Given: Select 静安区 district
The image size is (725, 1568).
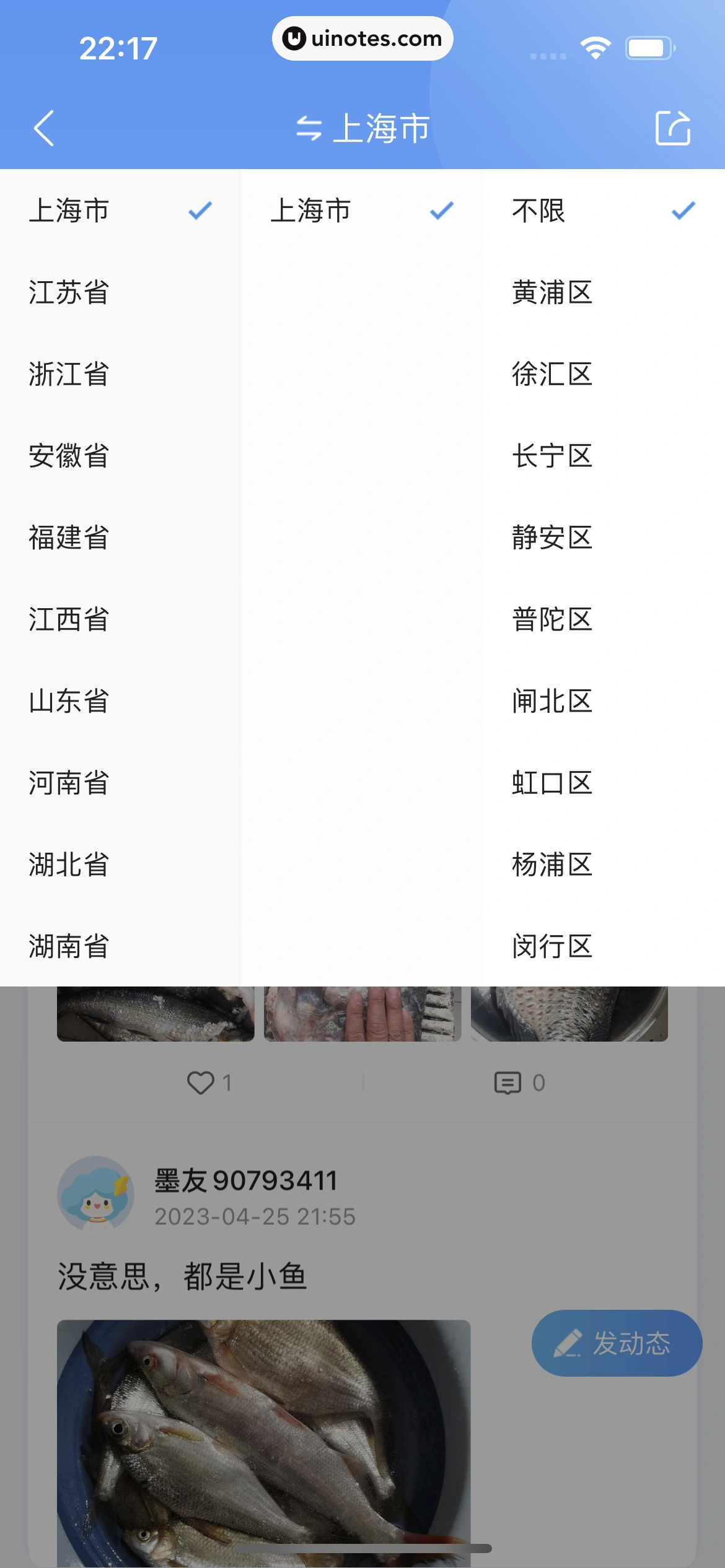Looking at the screenshot, I should 552,538.
